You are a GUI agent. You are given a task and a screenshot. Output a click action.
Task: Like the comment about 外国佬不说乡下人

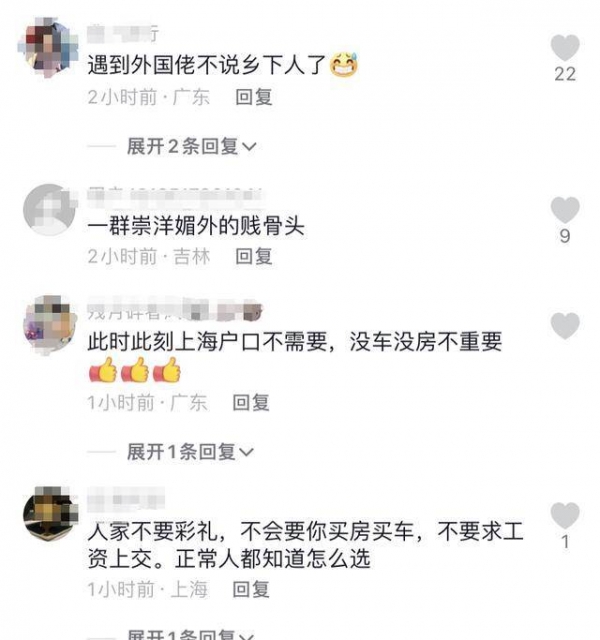pos(565,47)
